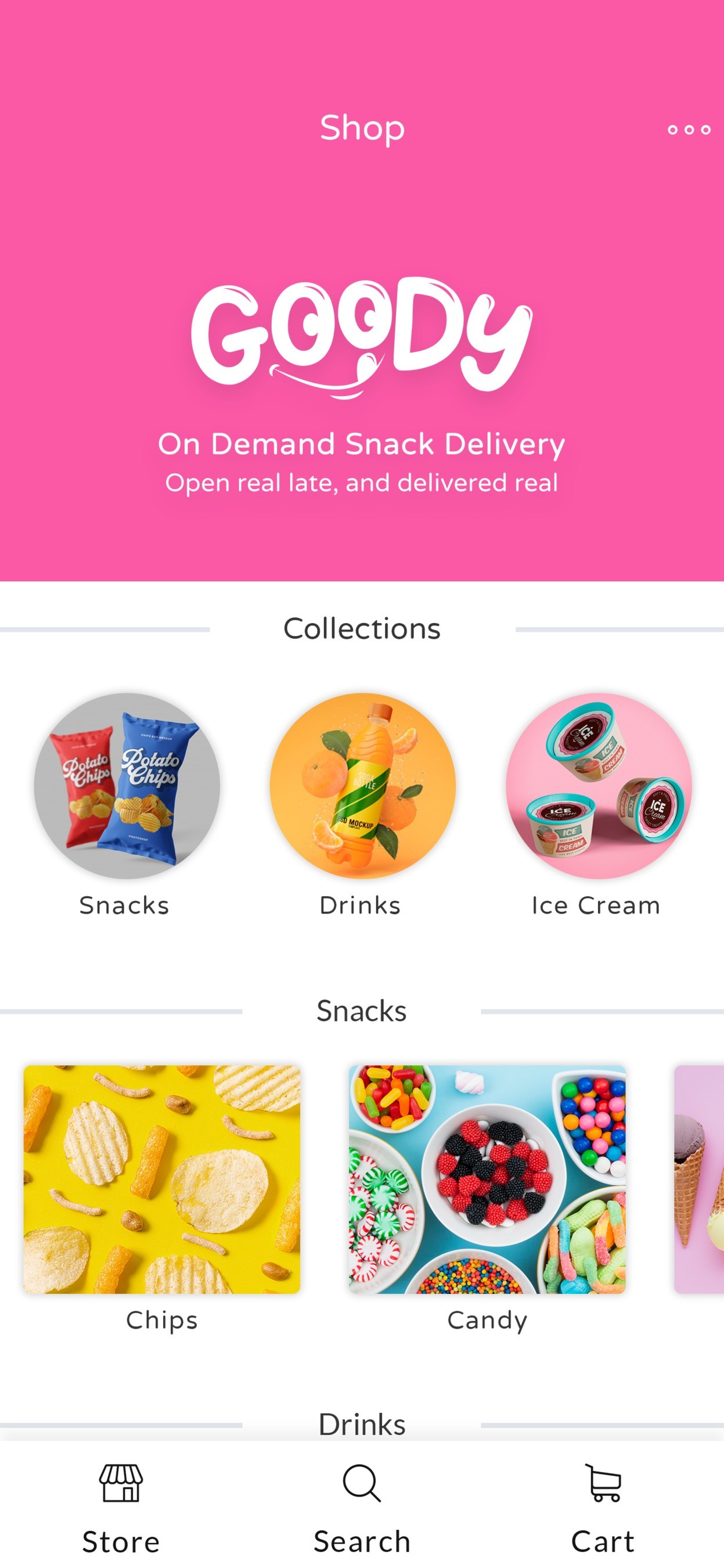Open the ice cream cone card
Image resolution: width=724 pixels, height=1568 pixels.
click(700, 1179)
